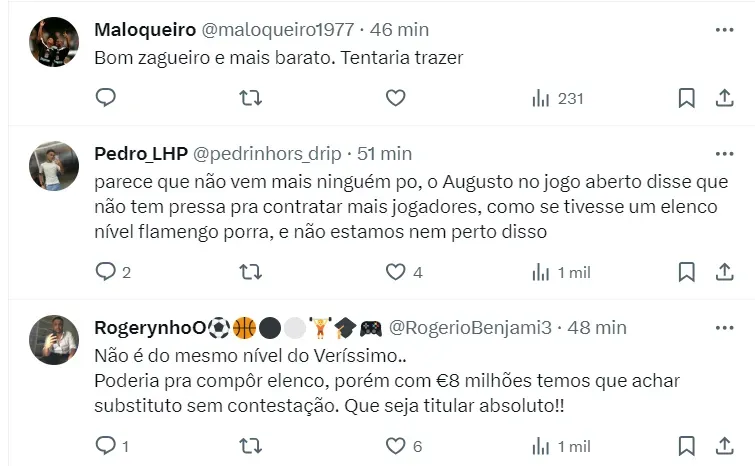Share Maloqueiro's tweet
This screenshot has height=466, width=755.
pyautogui.click(x=724, y=98)
